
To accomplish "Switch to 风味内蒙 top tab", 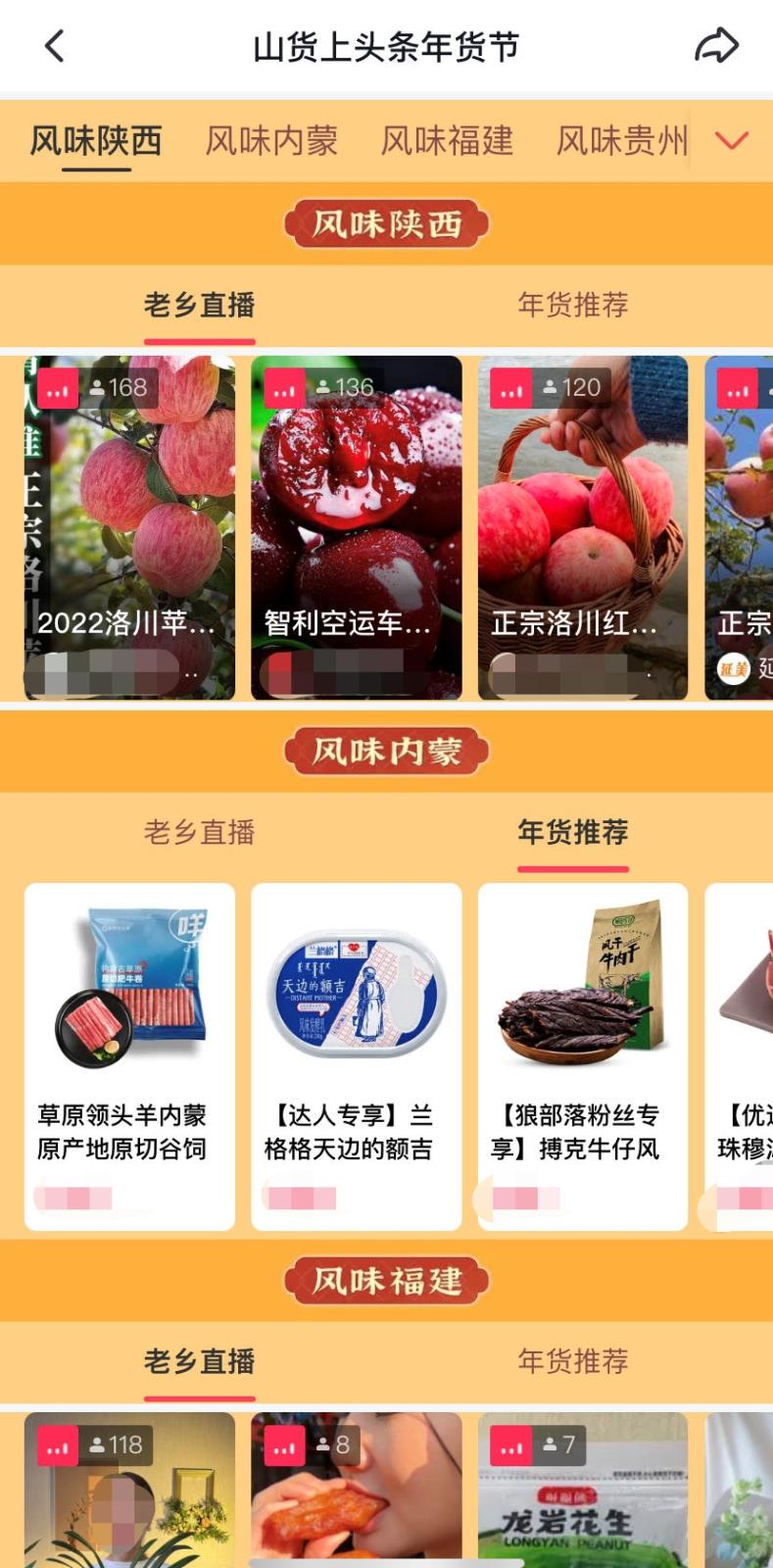I will 271,141.
